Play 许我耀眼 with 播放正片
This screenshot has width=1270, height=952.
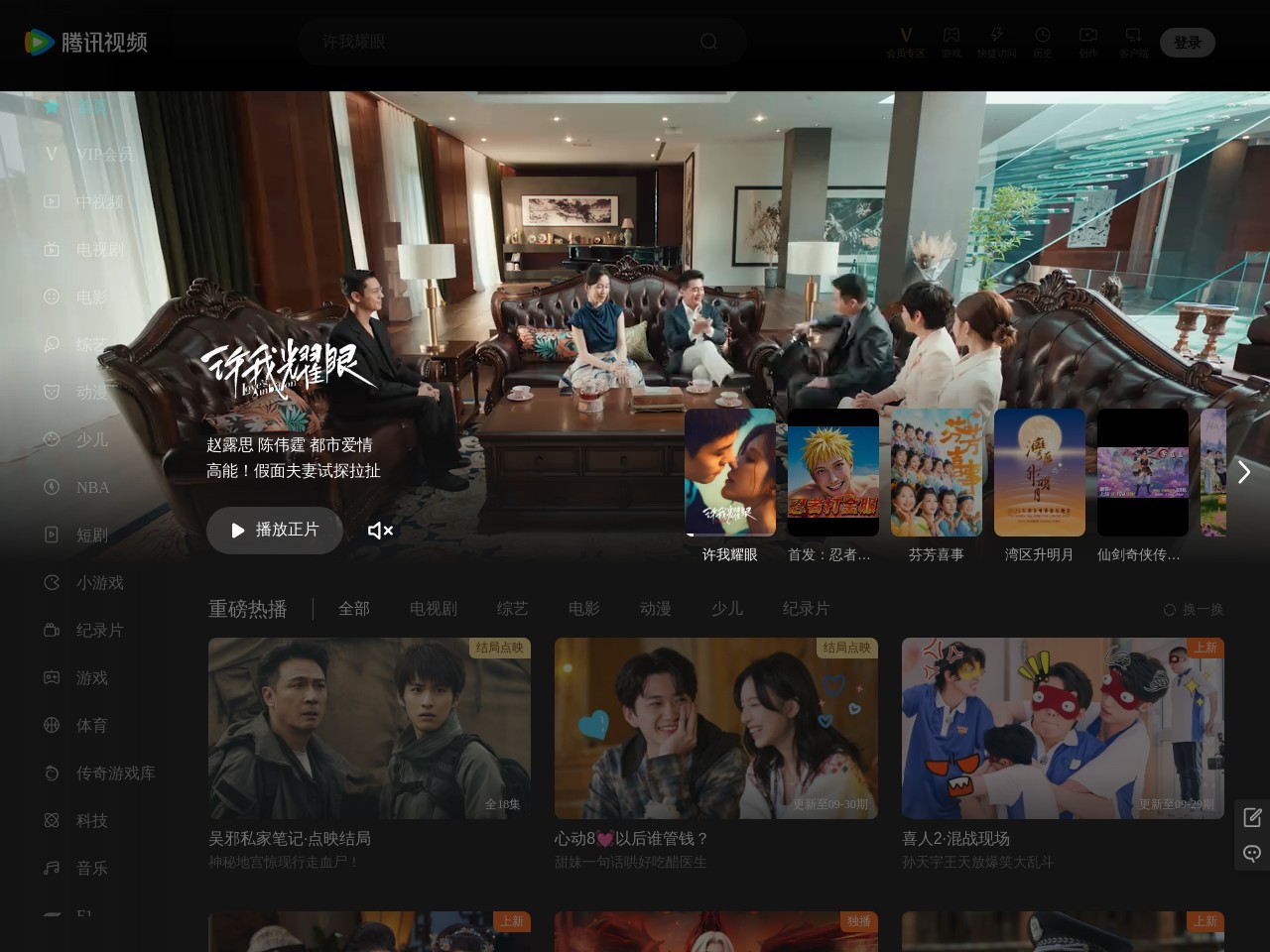tap(275, 531)
